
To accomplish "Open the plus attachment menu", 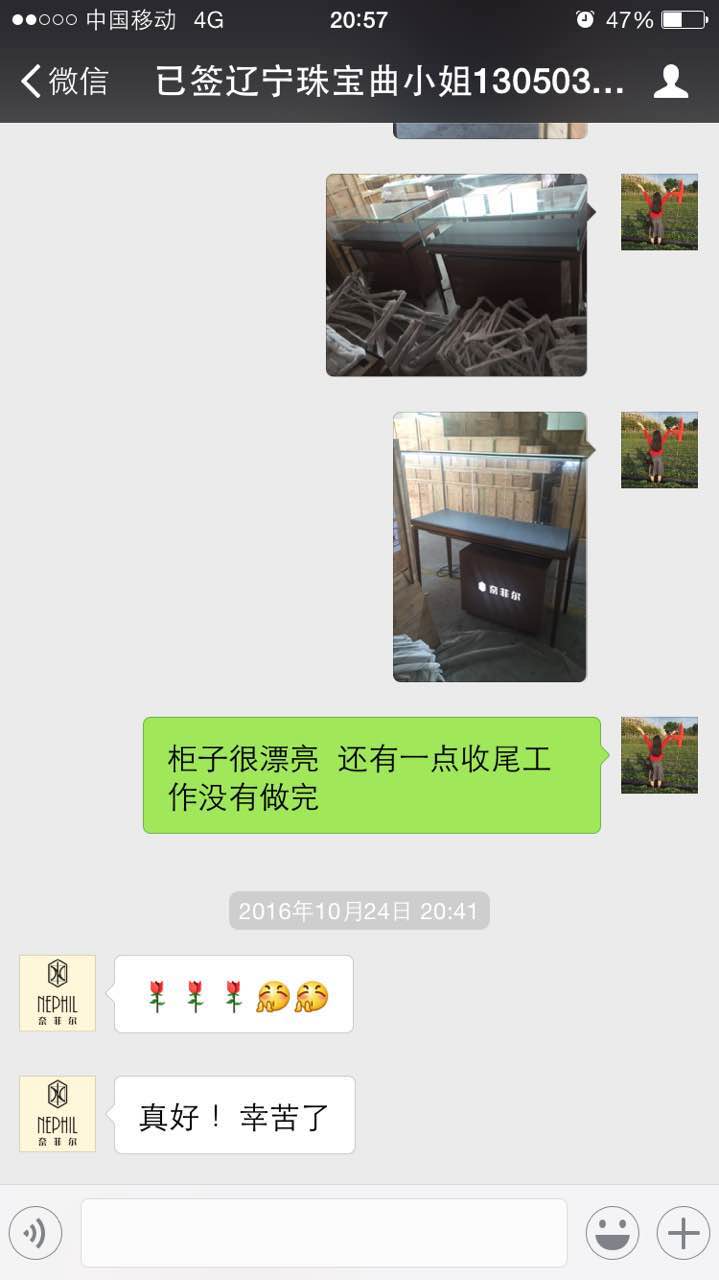I will 683,1233.
